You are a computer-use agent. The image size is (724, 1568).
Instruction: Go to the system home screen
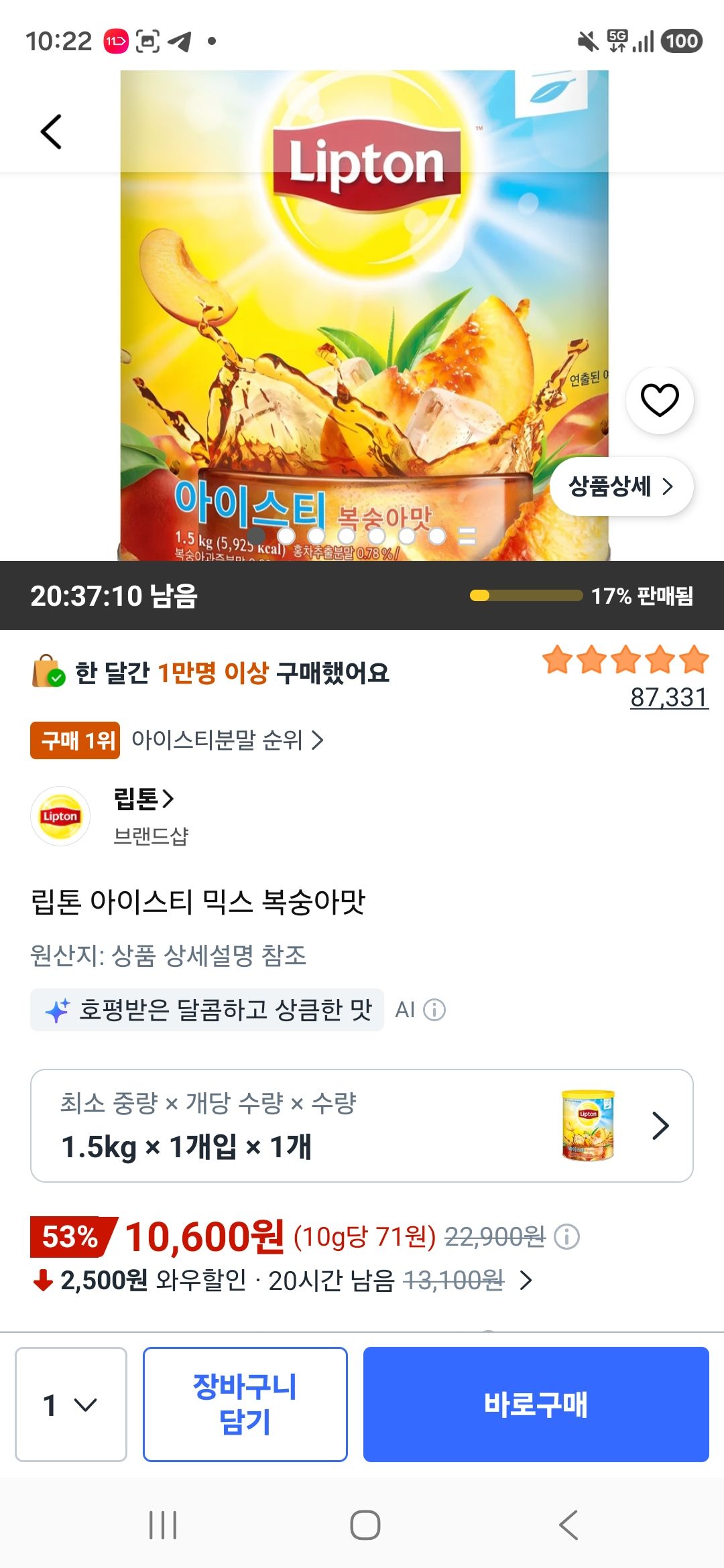(365, 1525)
